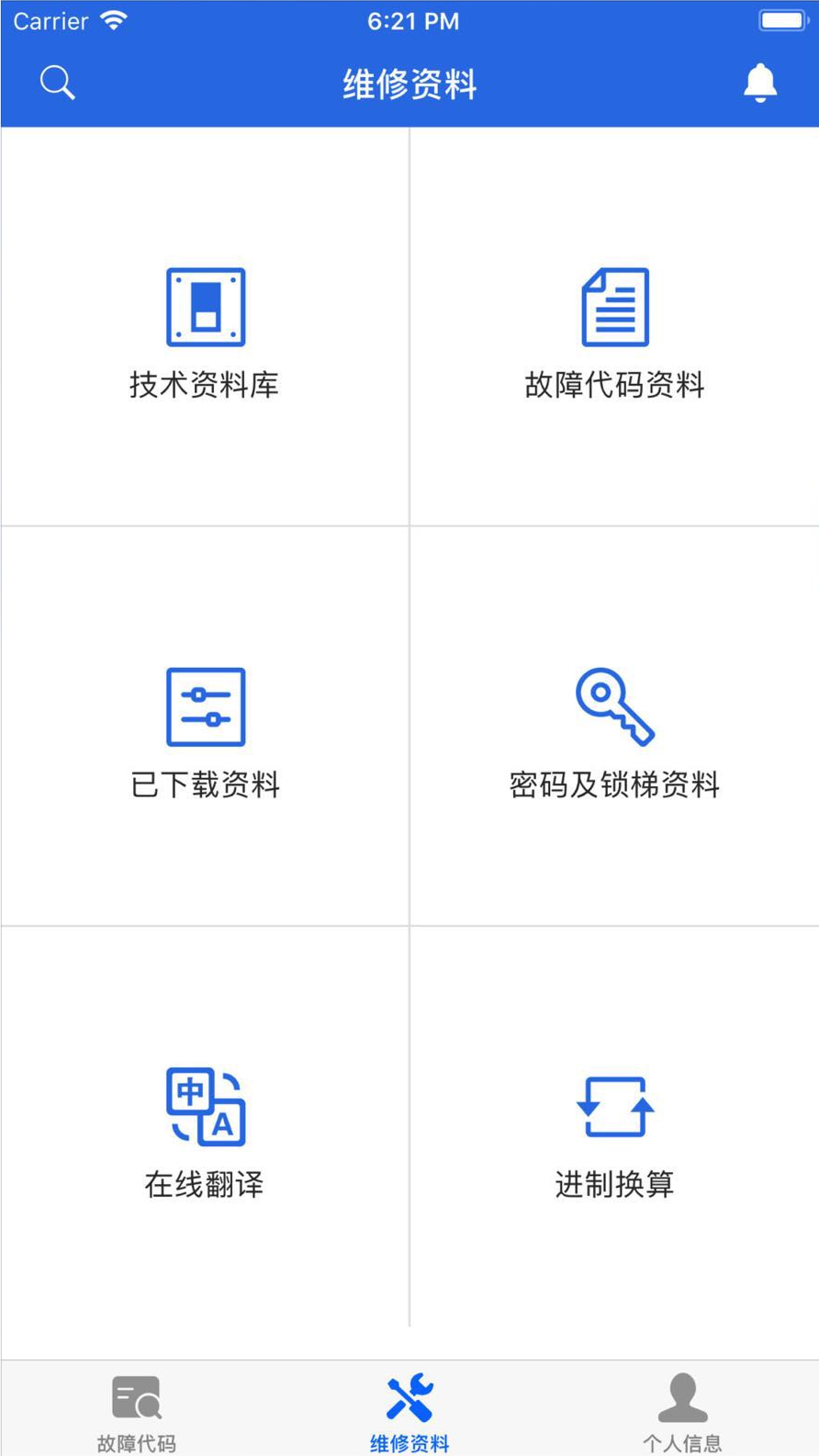Tap the 进制换算 label
This screenshot has width=819, height=1456.
click(615, 1185)
